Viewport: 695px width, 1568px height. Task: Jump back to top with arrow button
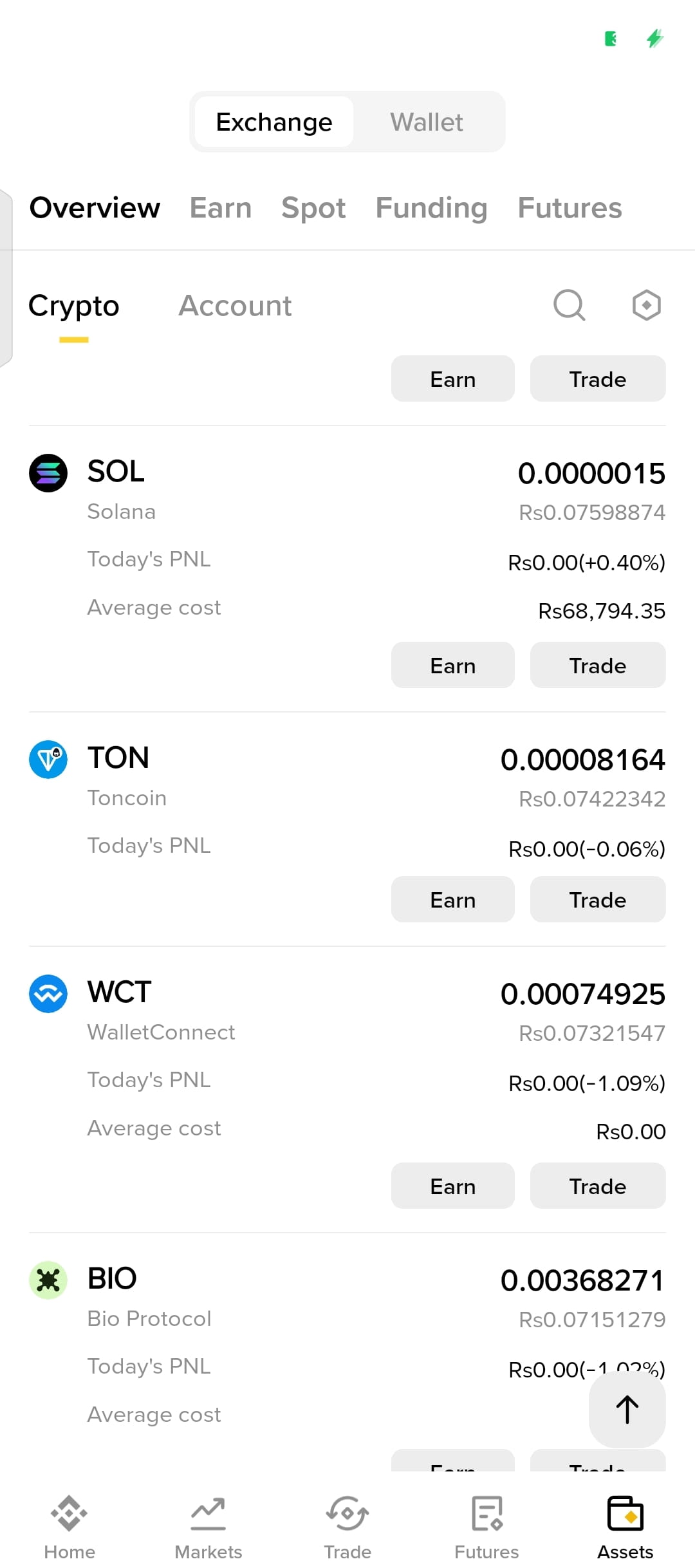(x=627, y=1410)
